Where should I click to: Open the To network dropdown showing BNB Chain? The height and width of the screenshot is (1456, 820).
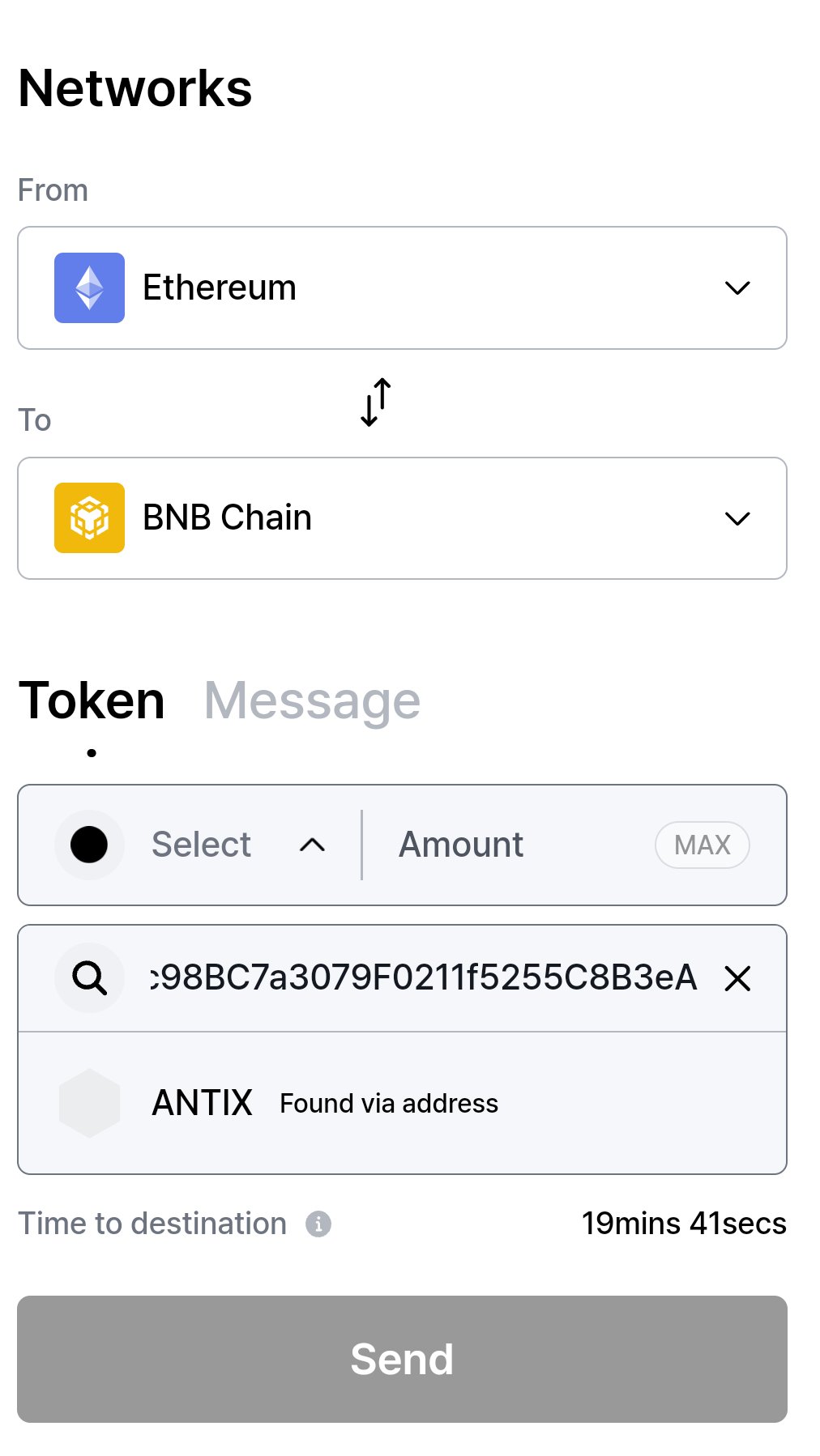(402, 518)
